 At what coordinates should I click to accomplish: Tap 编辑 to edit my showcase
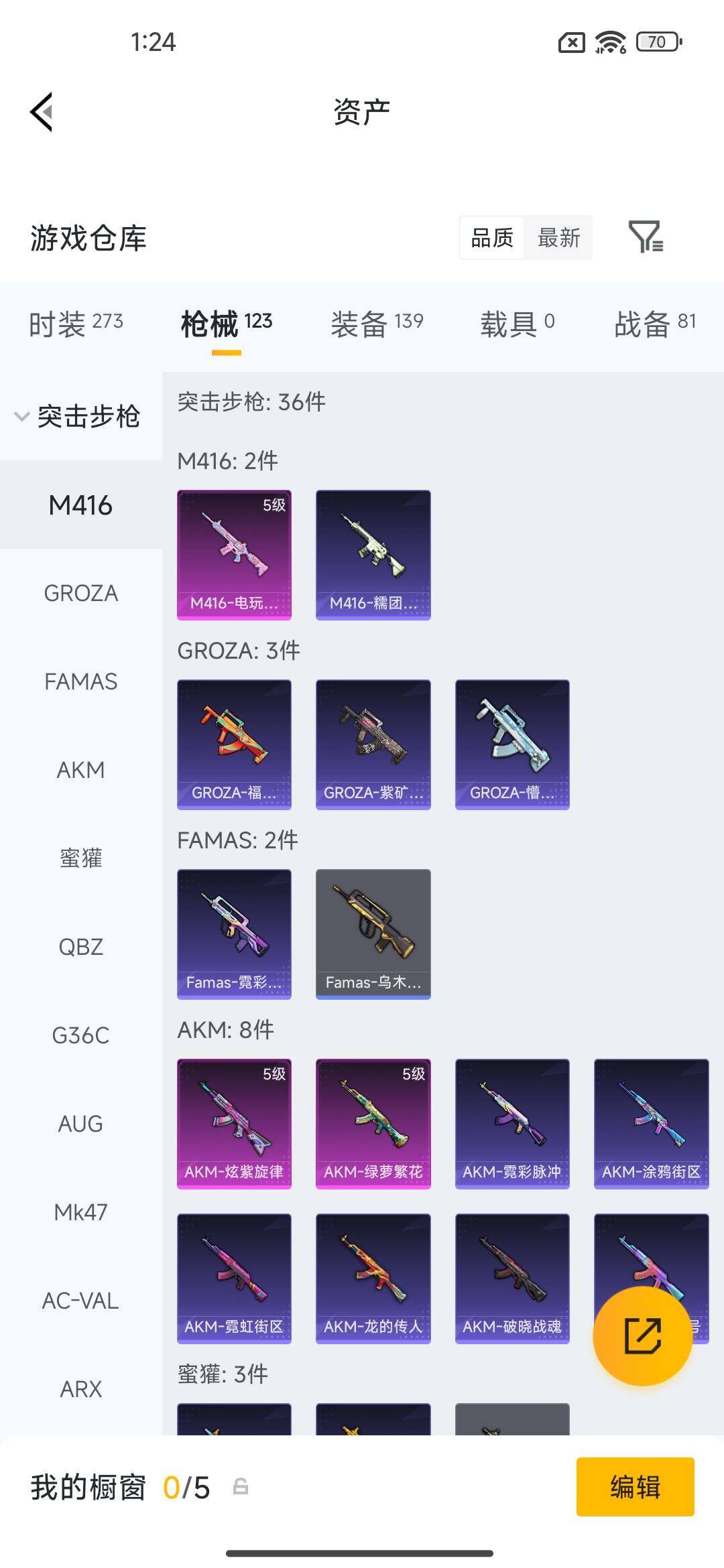[x=635, y=1486]
